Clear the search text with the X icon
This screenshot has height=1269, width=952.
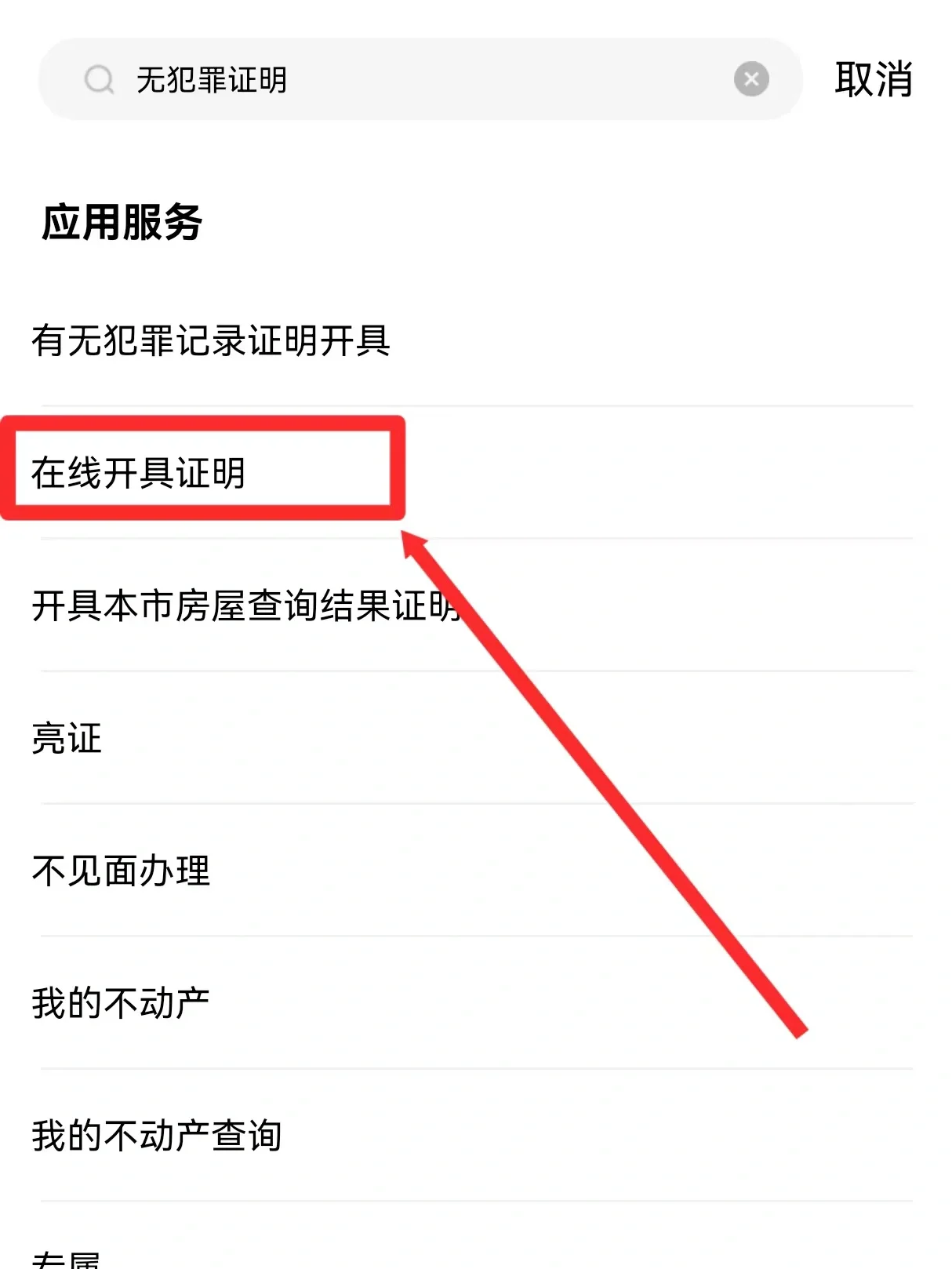pos(750,79)
